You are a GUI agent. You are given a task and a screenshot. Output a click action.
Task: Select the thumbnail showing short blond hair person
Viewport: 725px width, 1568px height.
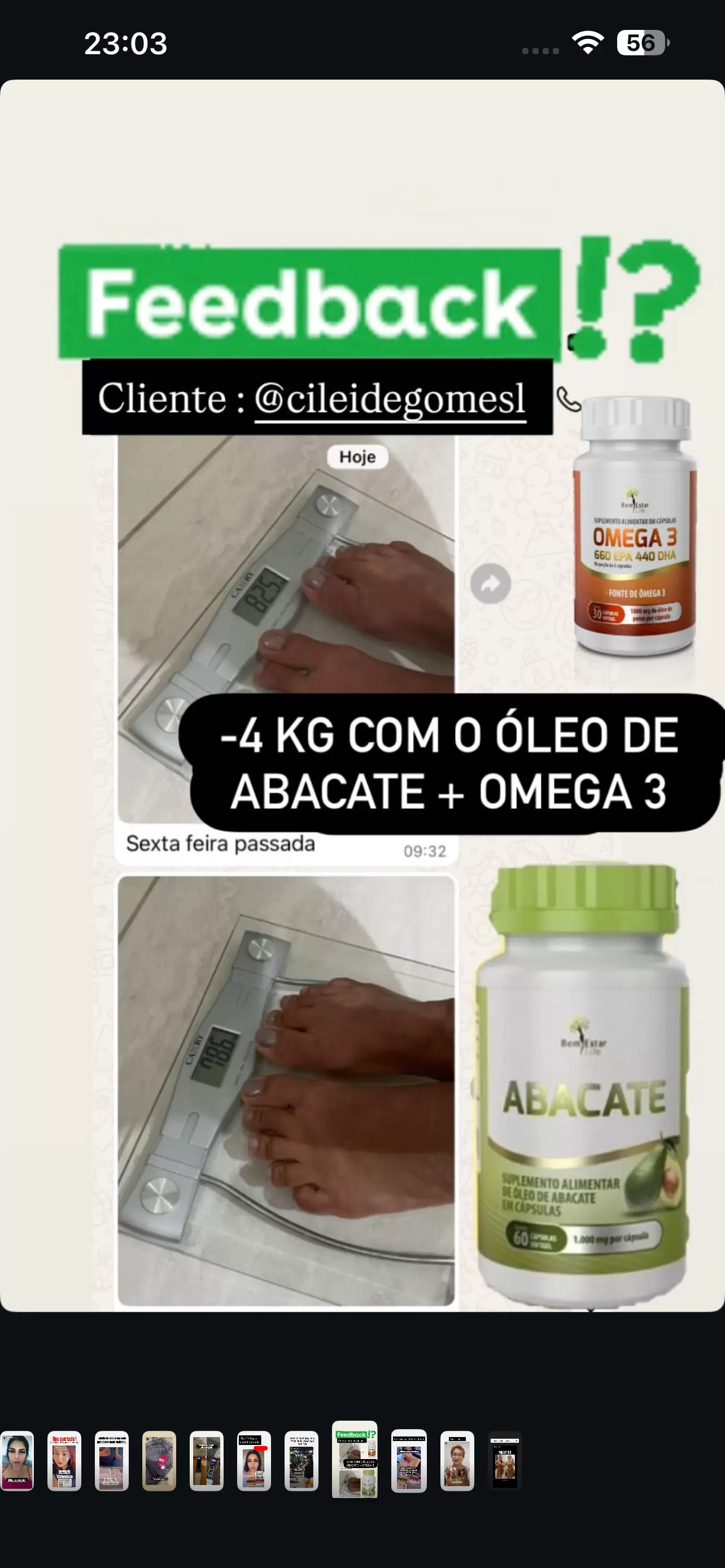pyautogui.click(x=457, y=1461)
